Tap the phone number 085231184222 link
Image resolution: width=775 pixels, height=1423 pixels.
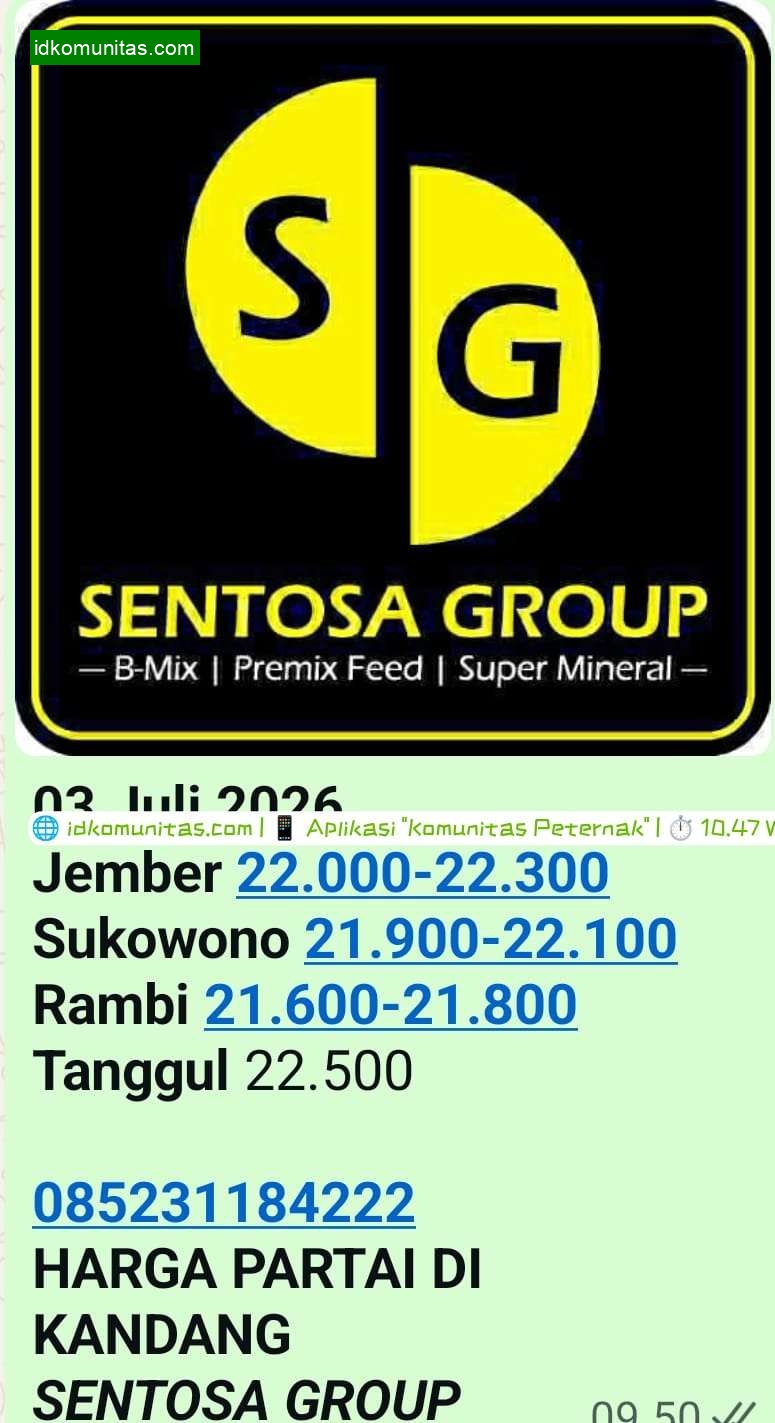(224, 1202)
